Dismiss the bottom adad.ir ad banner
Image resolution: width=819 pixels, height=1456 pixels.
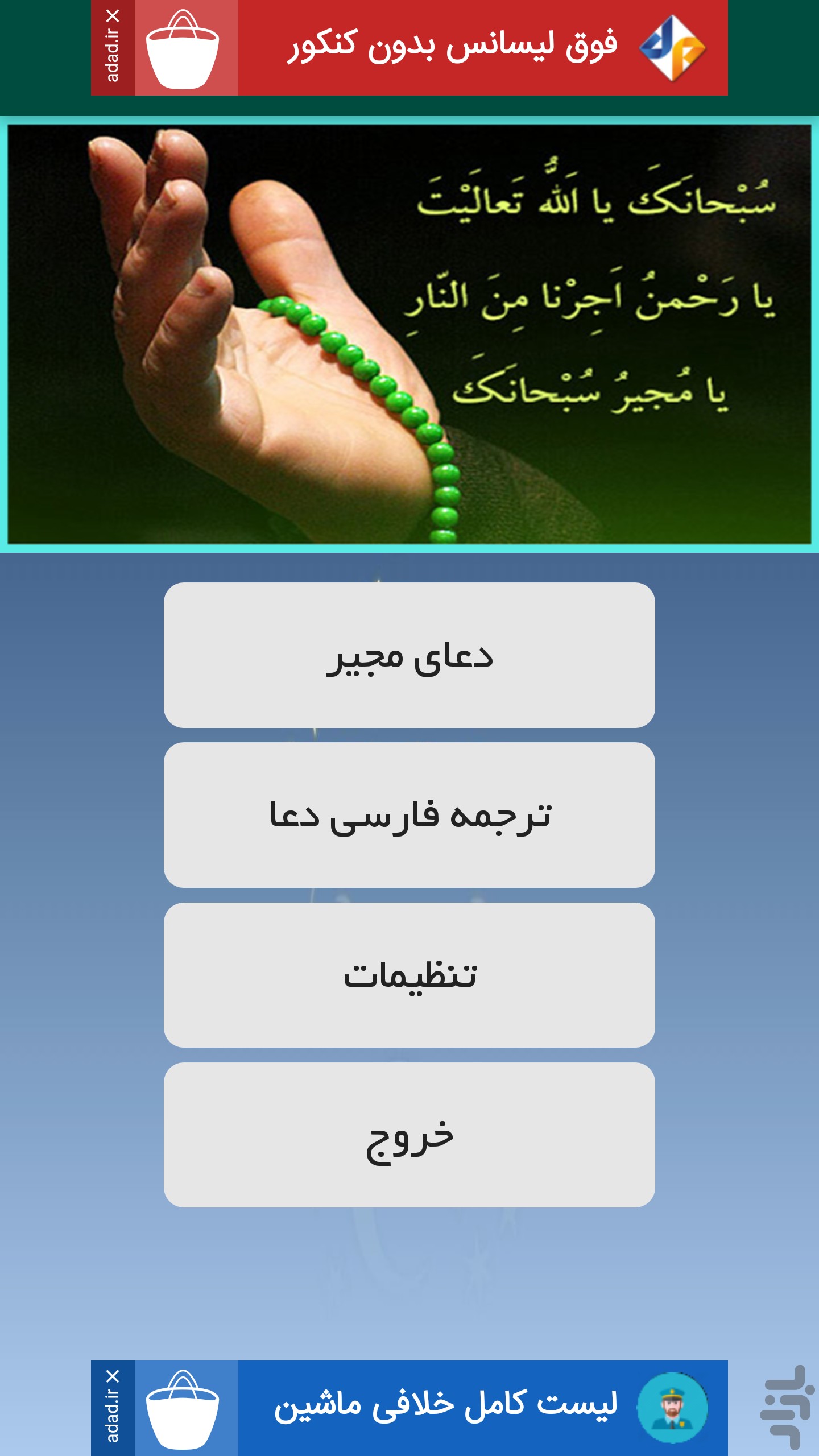click(113, 1376)
